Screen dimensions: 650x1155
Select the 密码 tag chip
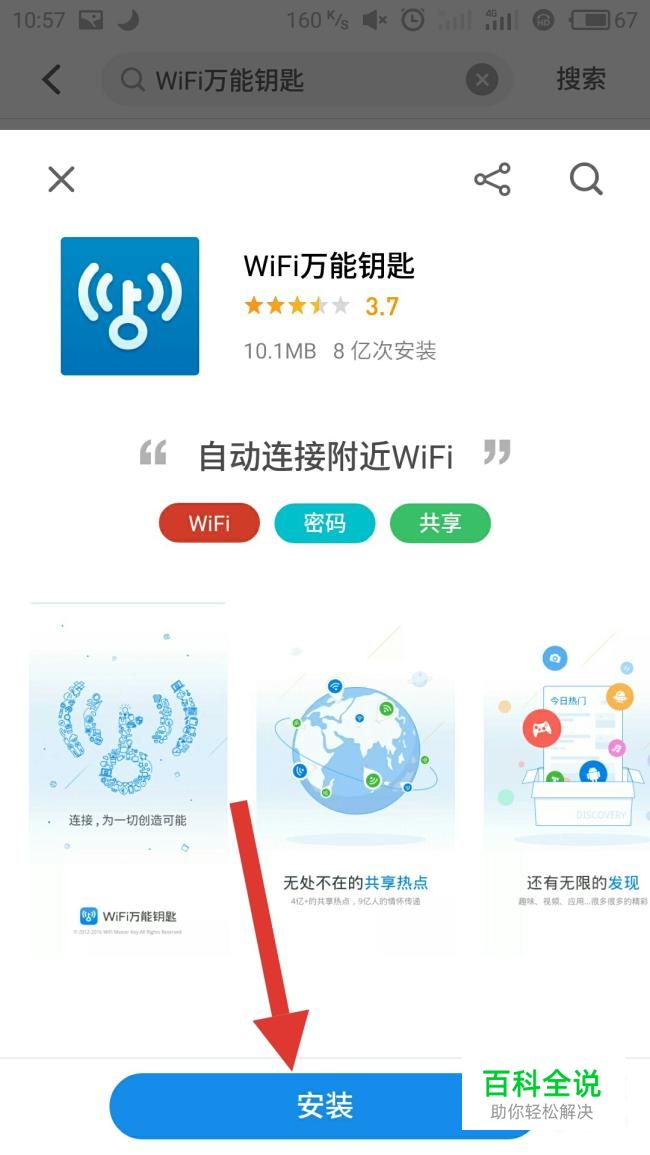pyautogui.click(x=324, y=523)
